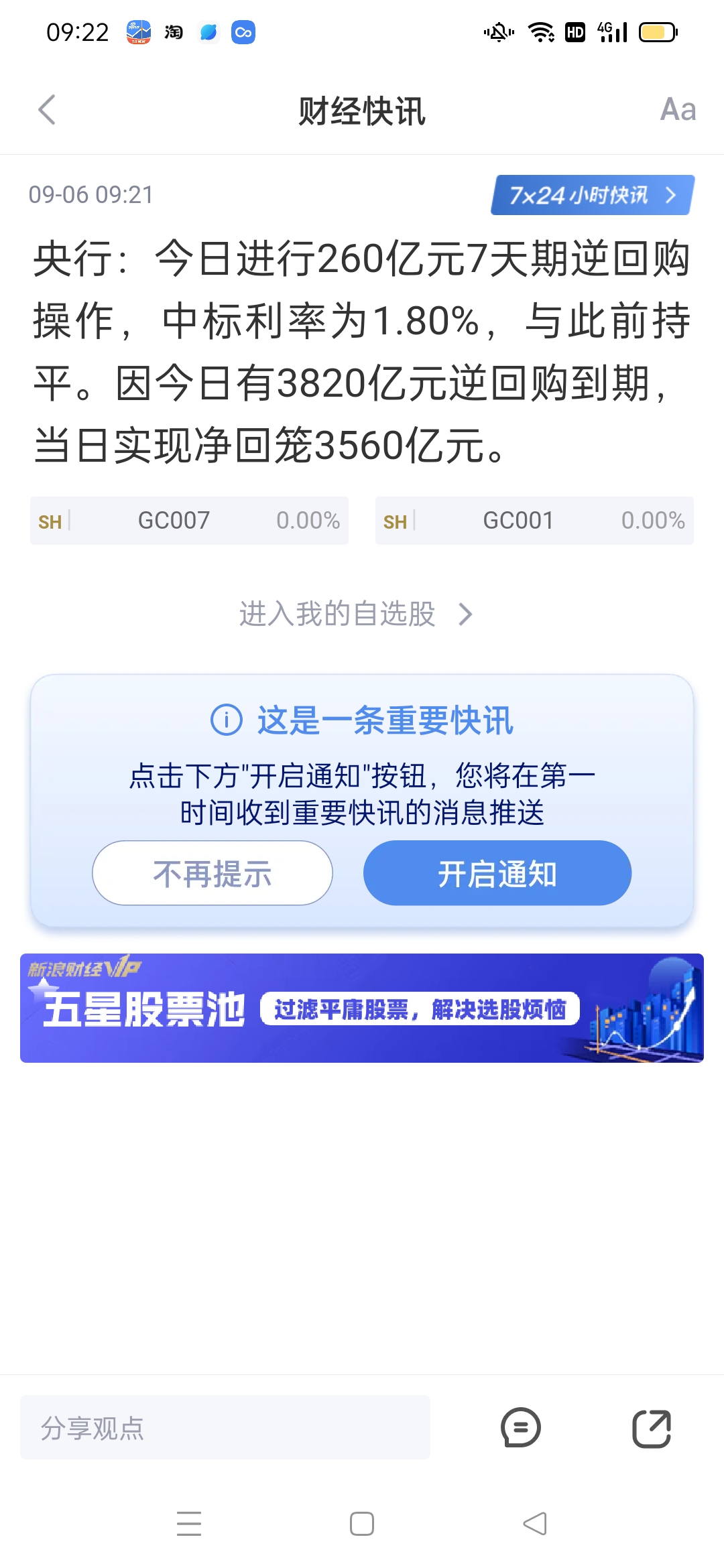Go back using the top-left arrow
This screenshot has width=724, height=1568.
tap(47, 110)
